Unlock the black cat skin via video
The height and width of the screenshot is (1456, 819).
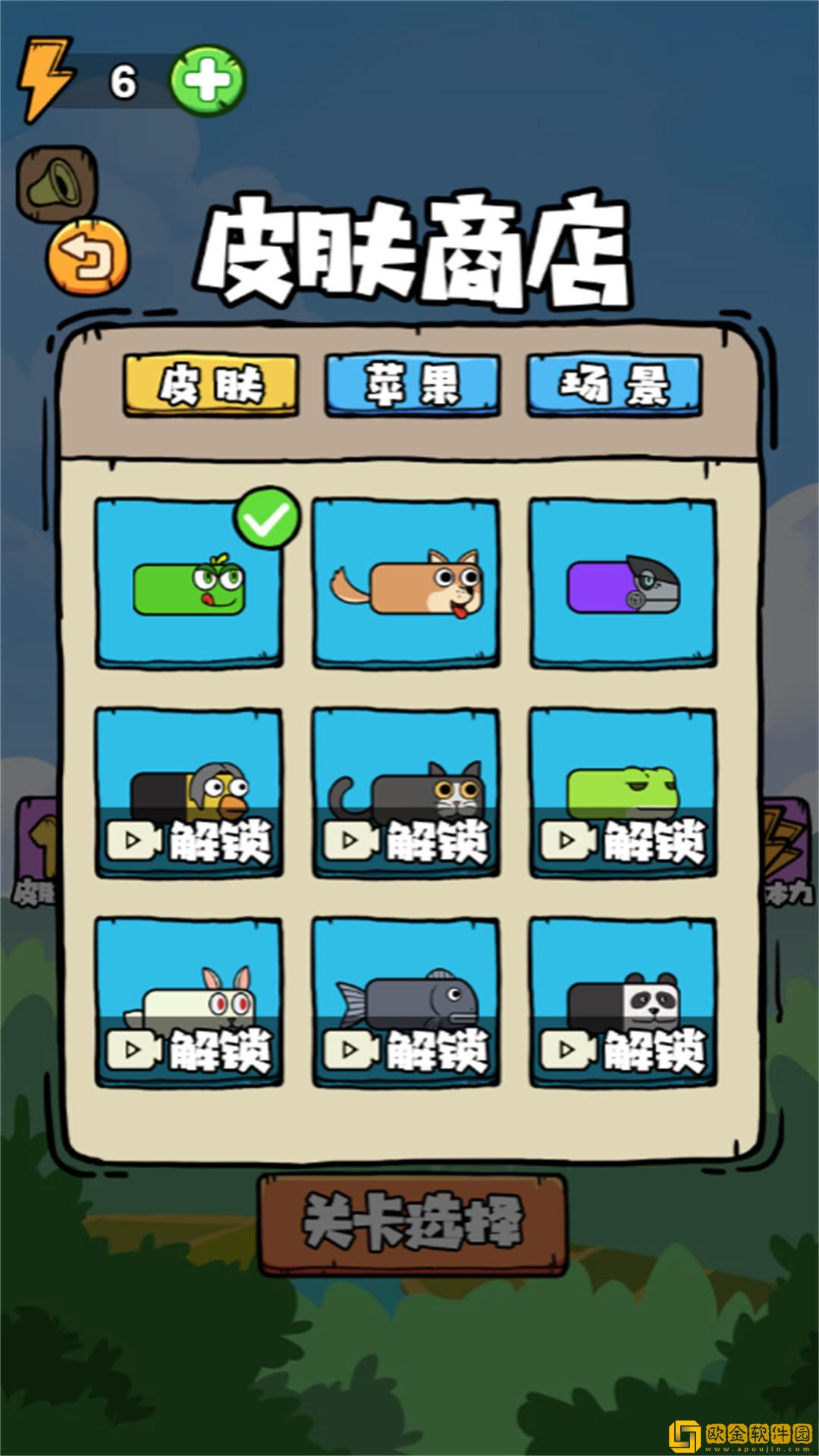(x=406, y=840)
